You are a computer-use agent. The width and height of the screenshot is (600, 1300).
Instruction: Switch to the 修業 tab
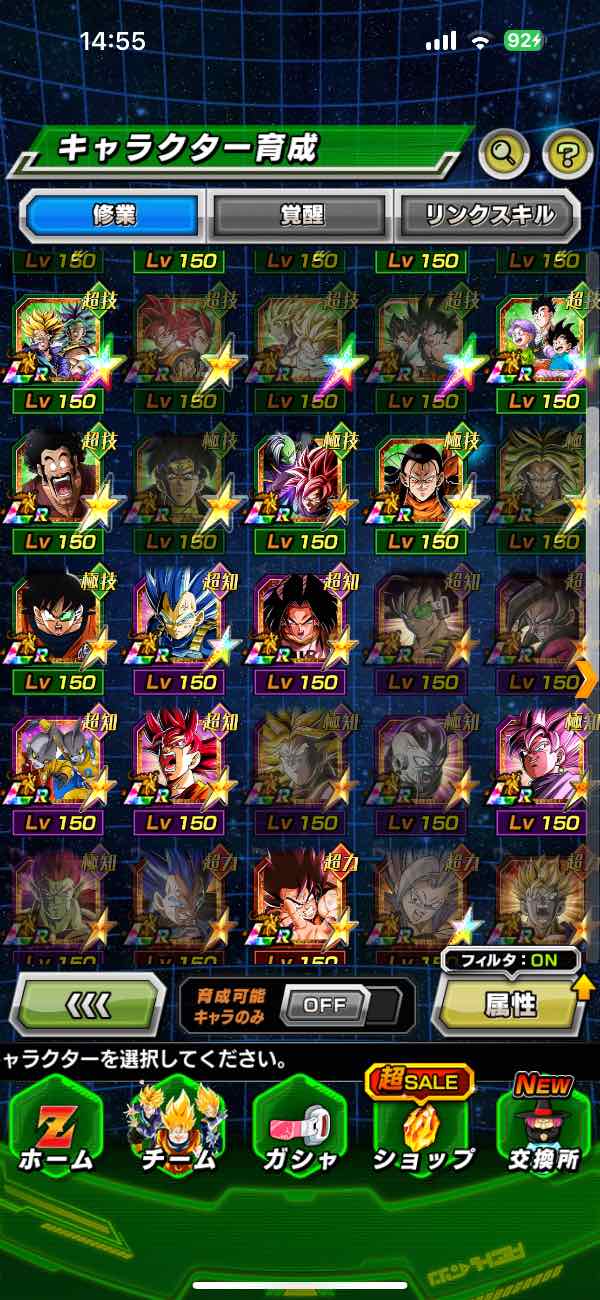point(113,215)
